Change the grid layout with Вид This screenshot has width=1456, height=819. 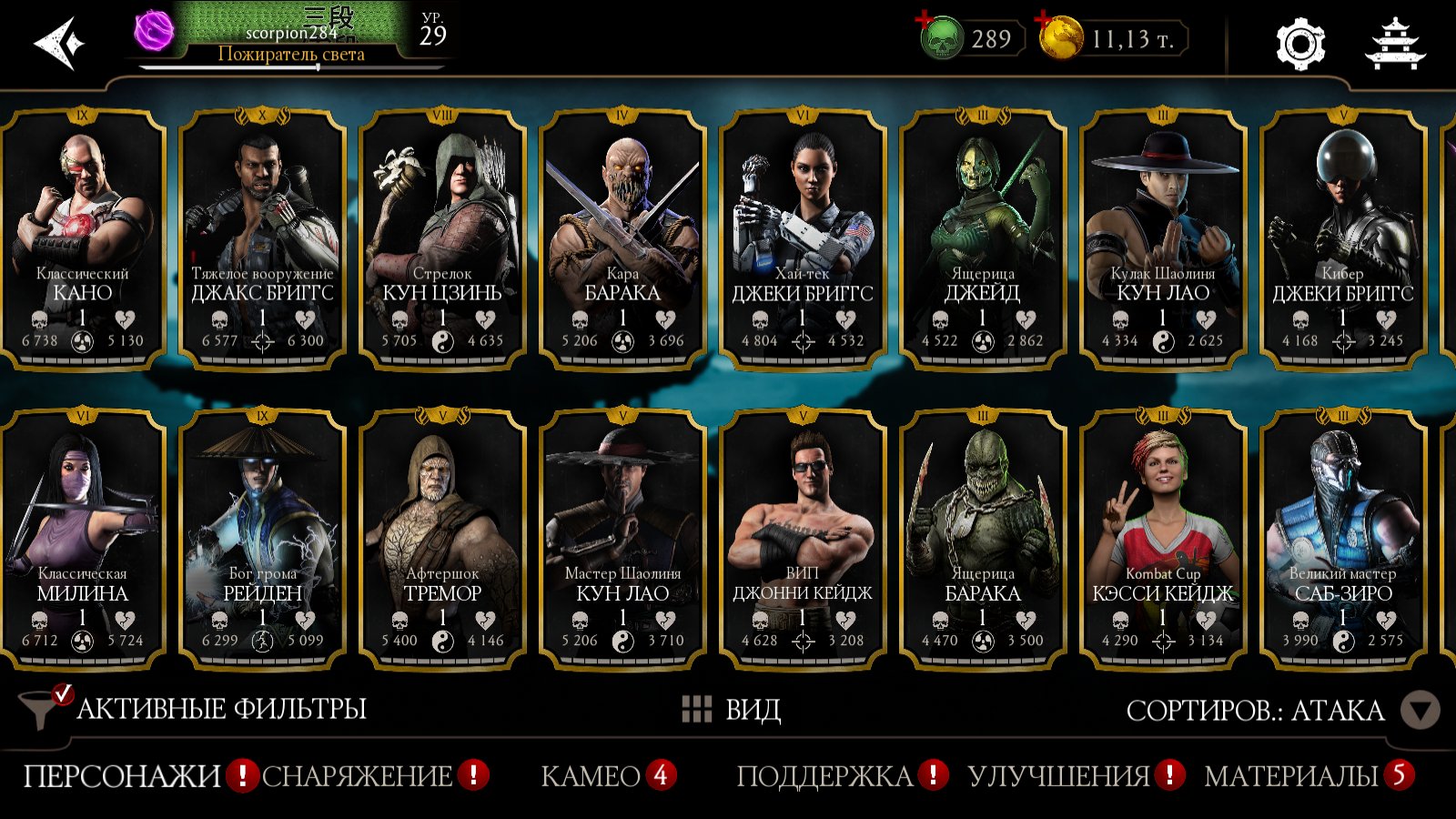(x=732, y=710)
